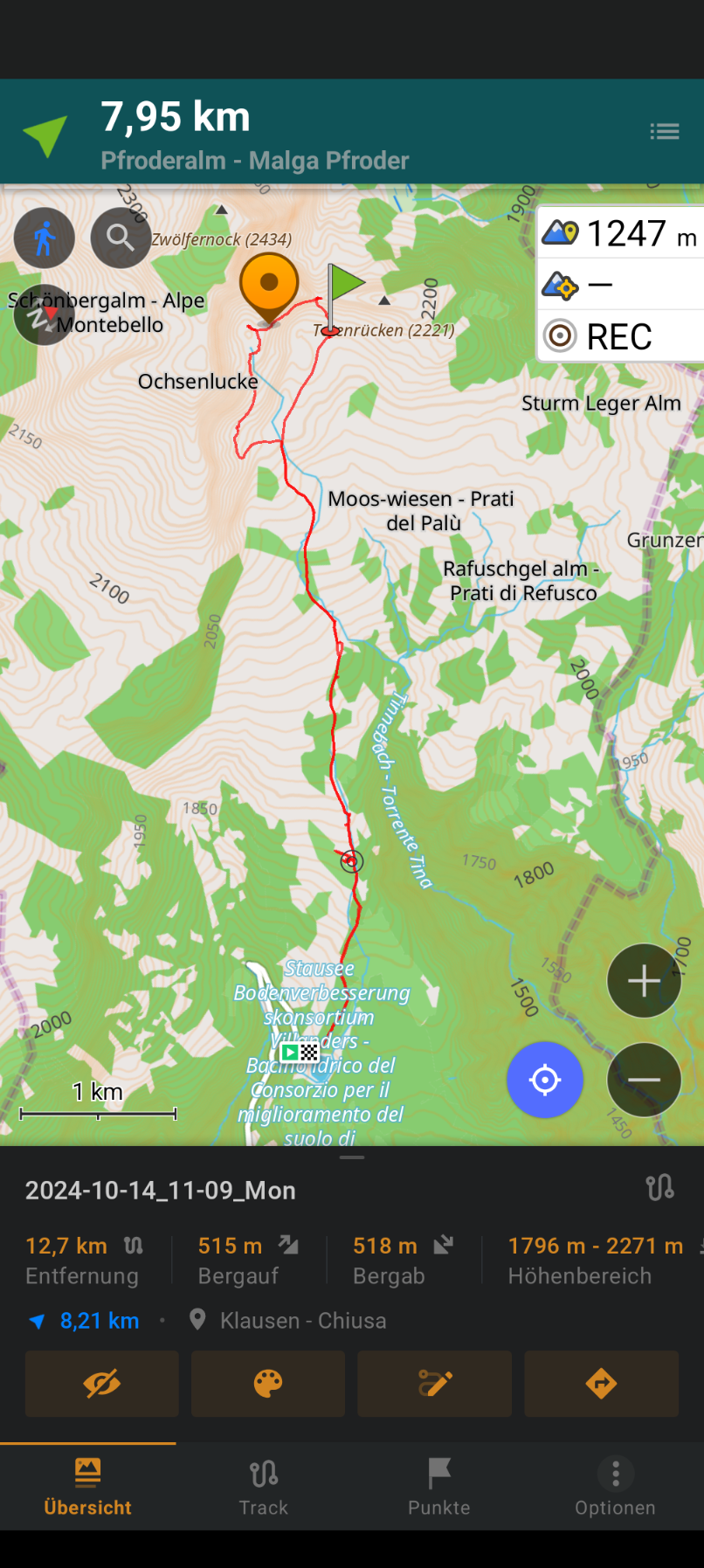Open the Optionen tab

point(615,1487)
